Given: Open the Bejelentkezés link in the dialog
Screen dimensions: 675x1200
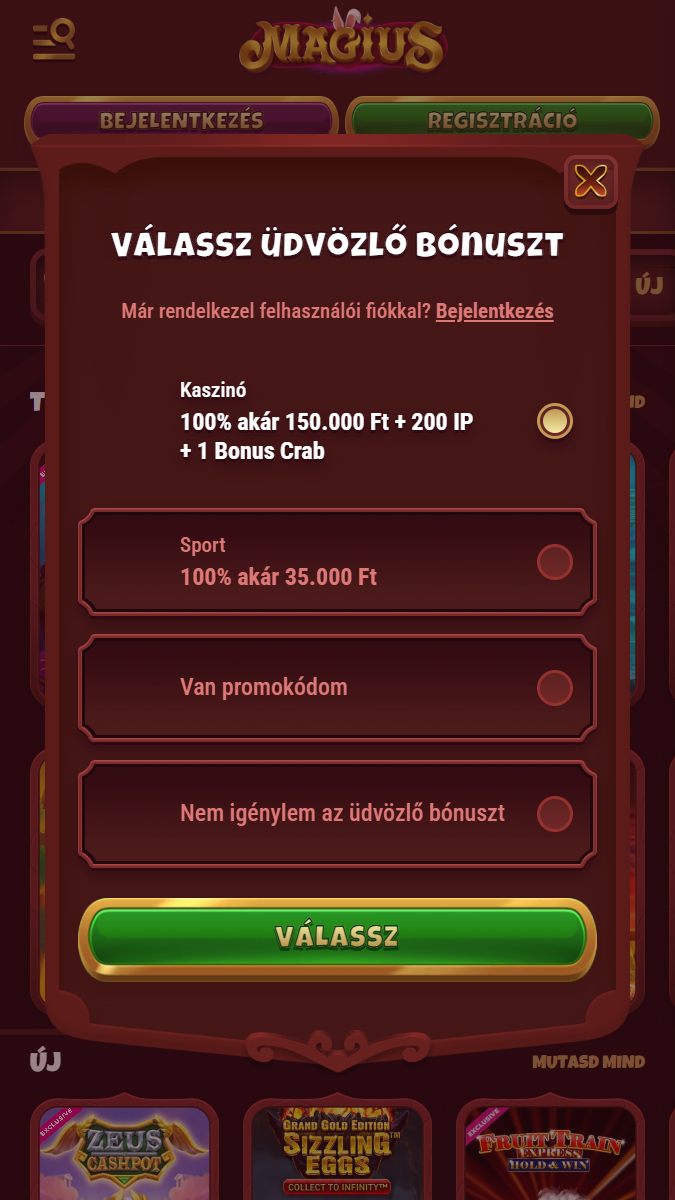Looking at the screenshot, I should (494, 311).
